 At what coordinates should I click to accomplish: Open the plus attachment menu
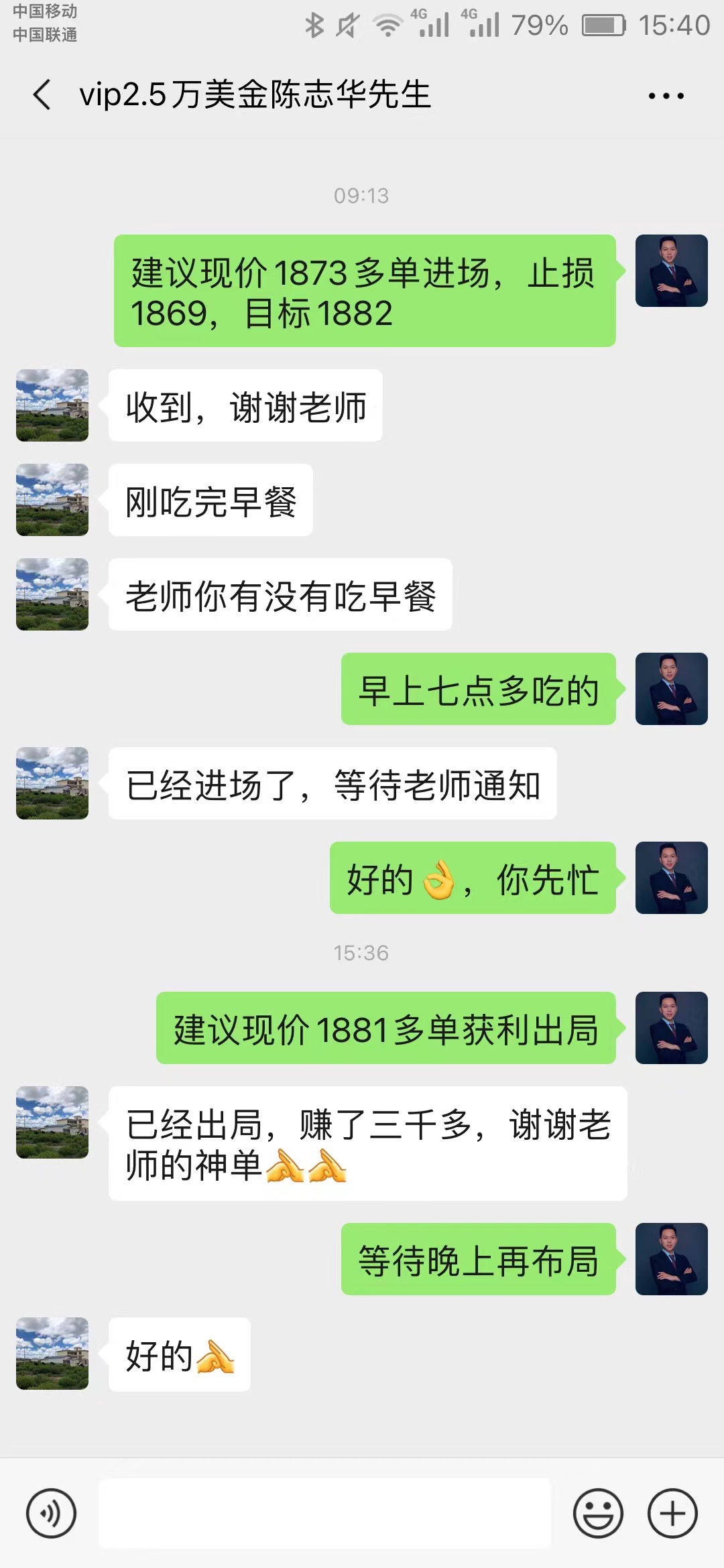(672, 1513)
